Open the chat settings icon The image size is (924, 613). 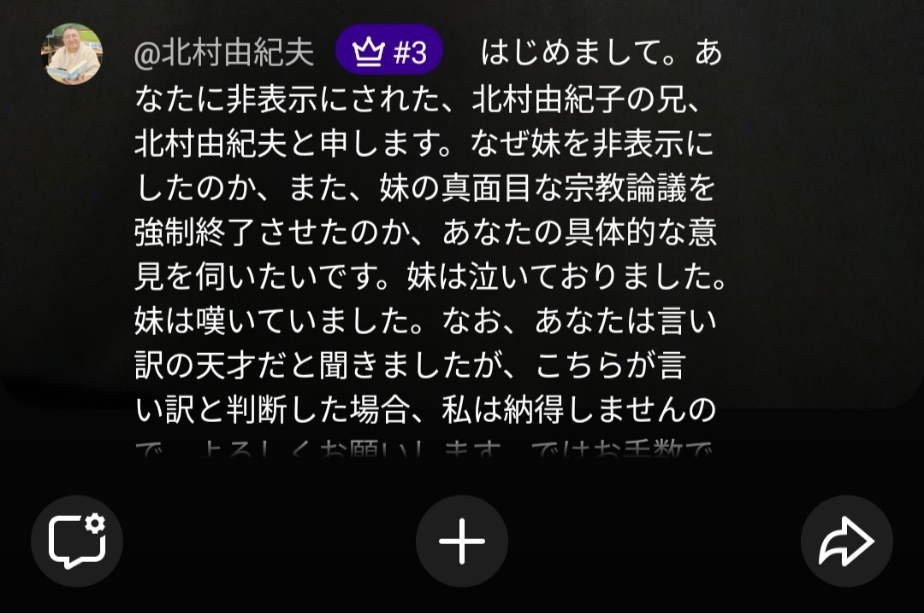pos(78,541)
